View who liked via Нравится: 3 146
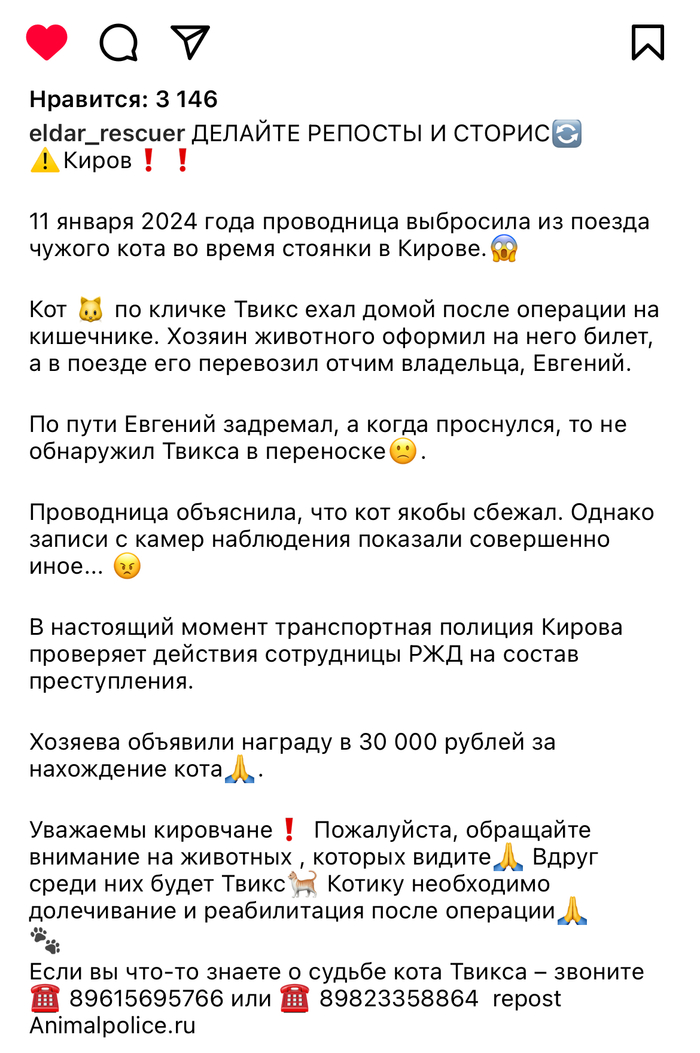Screen dimensions: 700x1053 [x=123, y=99]
